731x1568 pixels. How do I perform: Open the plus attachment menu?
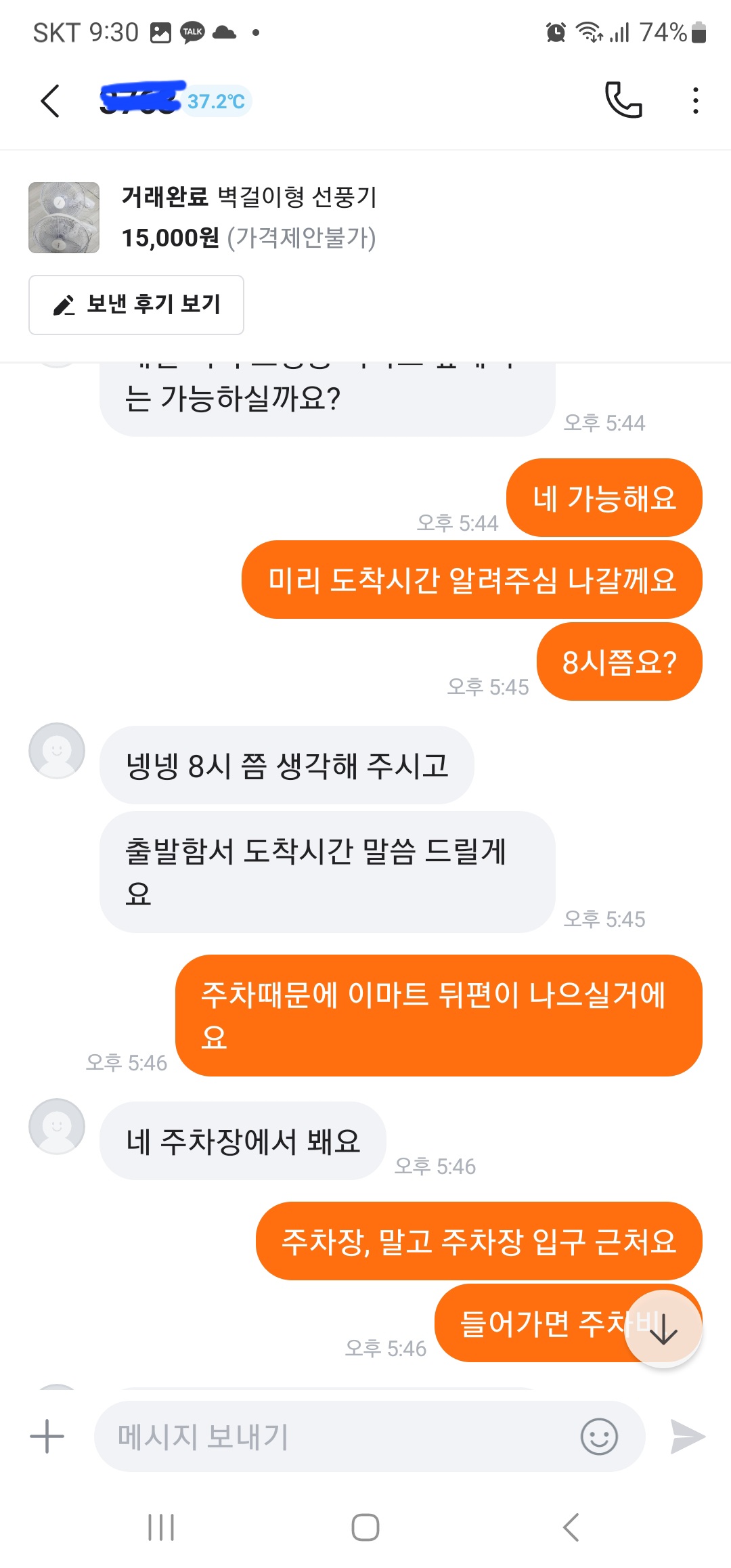(47, 1436)
